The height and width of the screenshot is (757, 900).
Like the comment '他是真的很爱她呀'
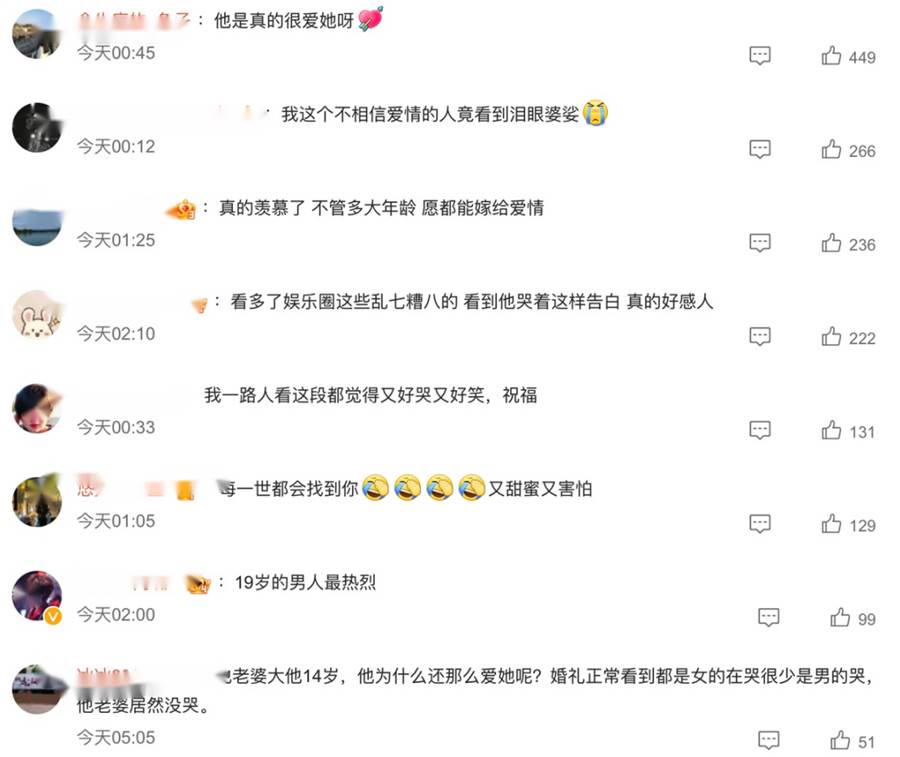coord(831,57)
